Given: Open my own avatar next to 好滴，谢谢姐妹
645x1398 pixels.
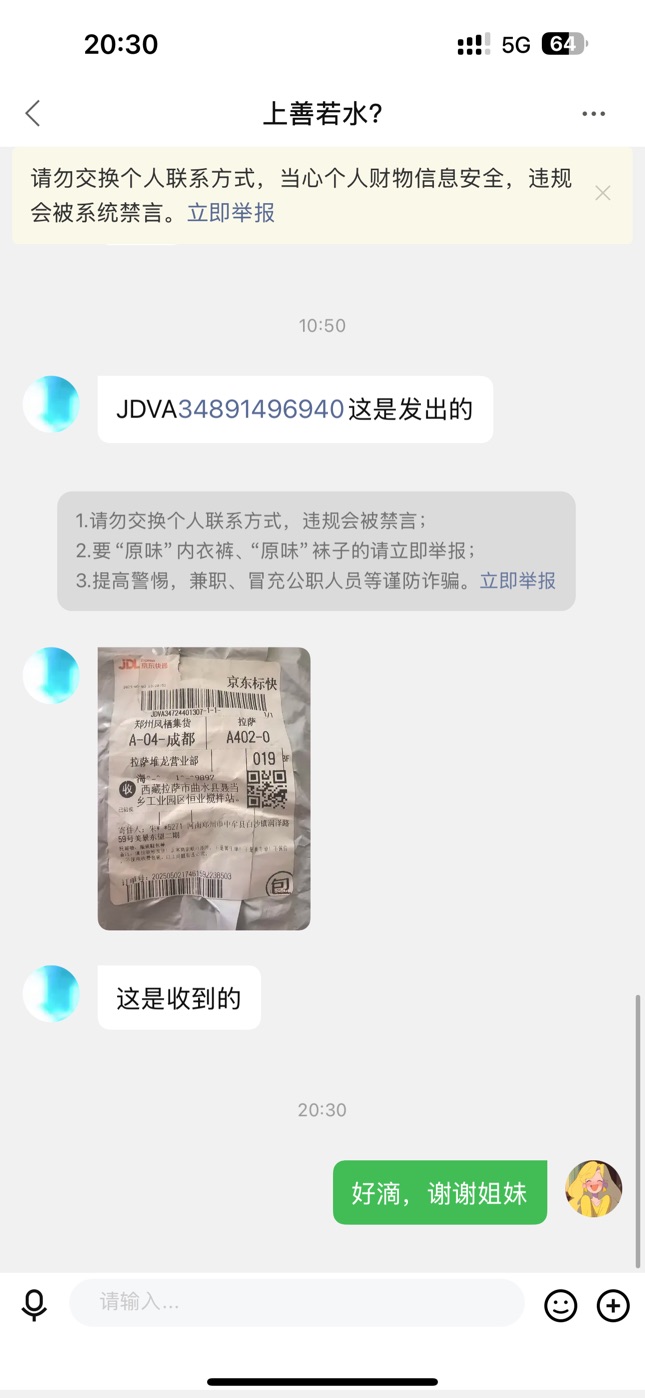Looking at the screenshot, I should coord(593,1189).
